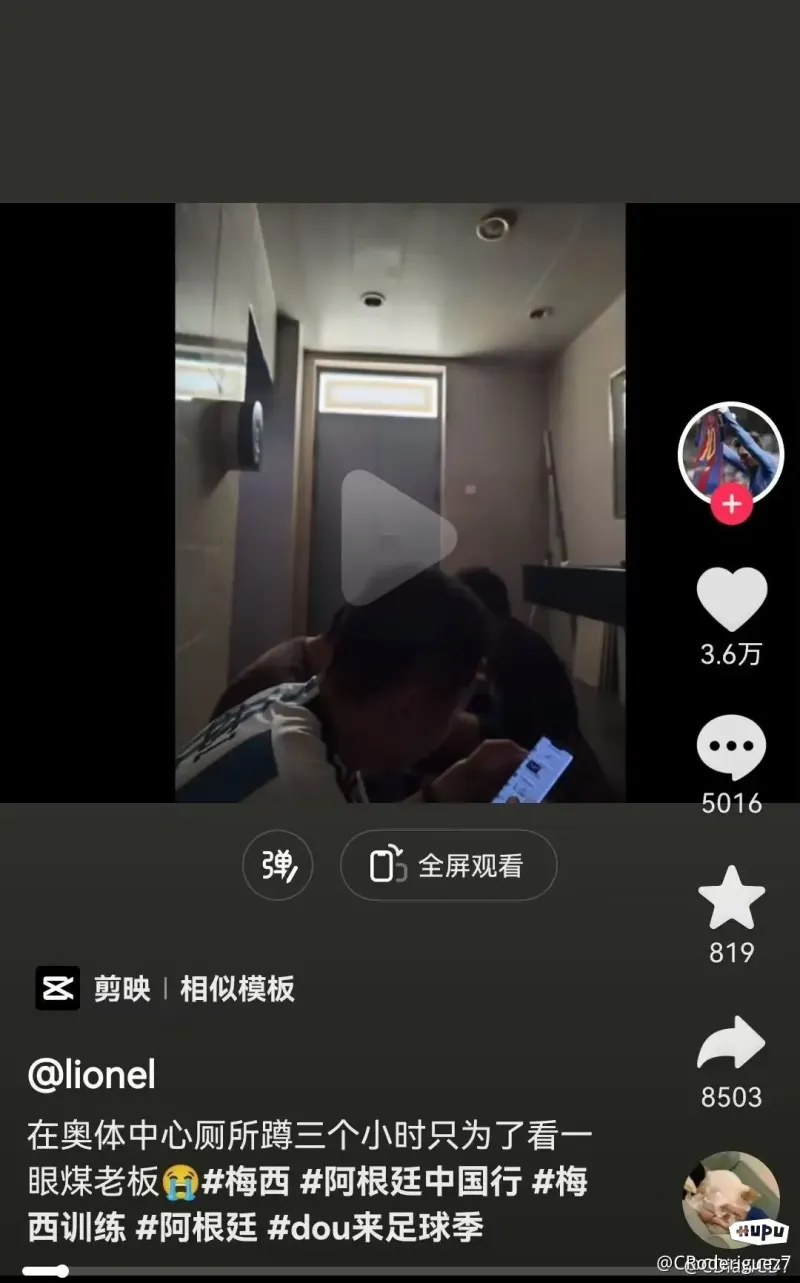Seek using the video progress bar

pyautogui.click(x=300, y=1271)
